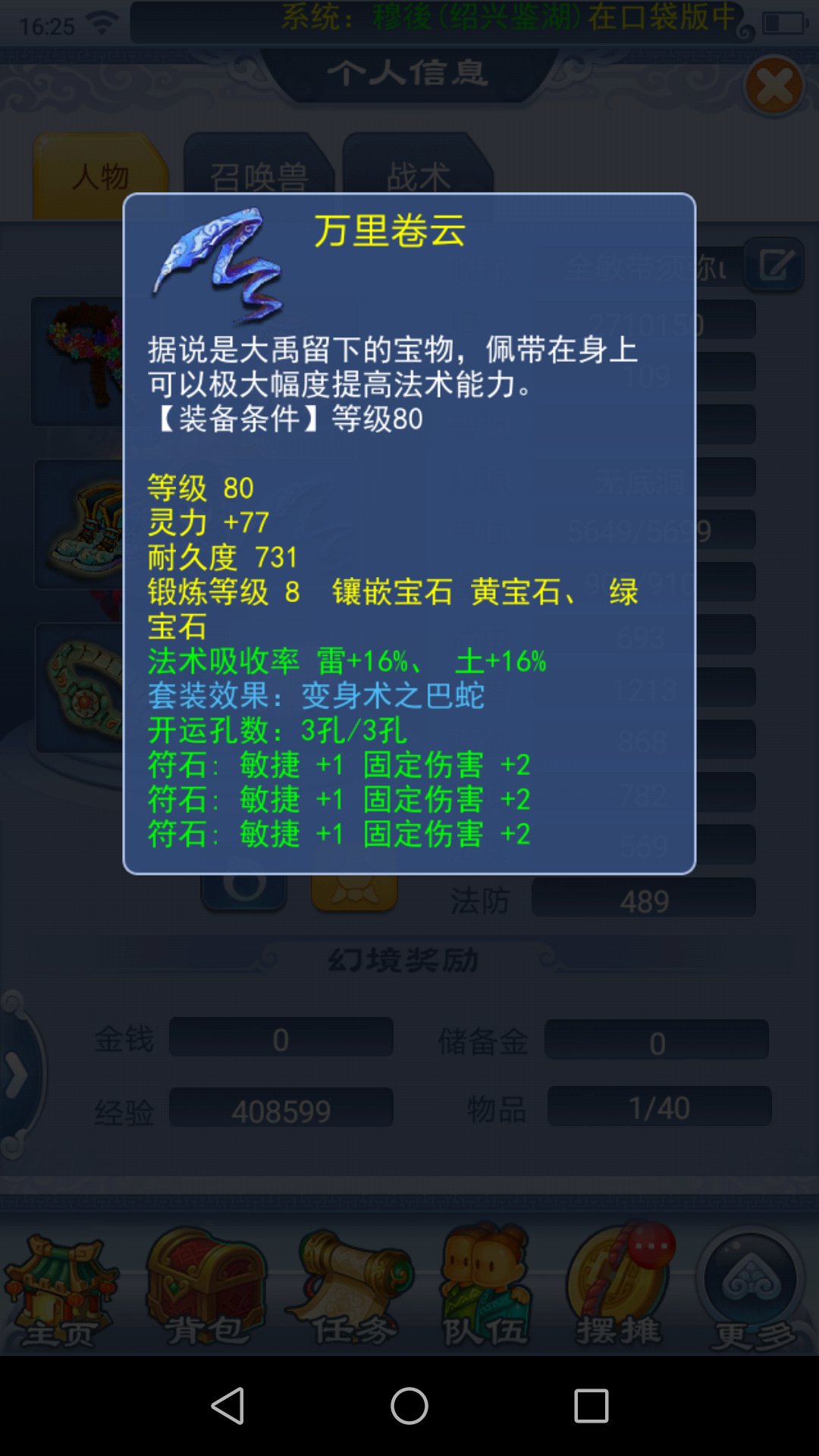The height and width of the screenshot is (1456, 819).
Task: Go to the Android home screen
Action: [409, 1406]
